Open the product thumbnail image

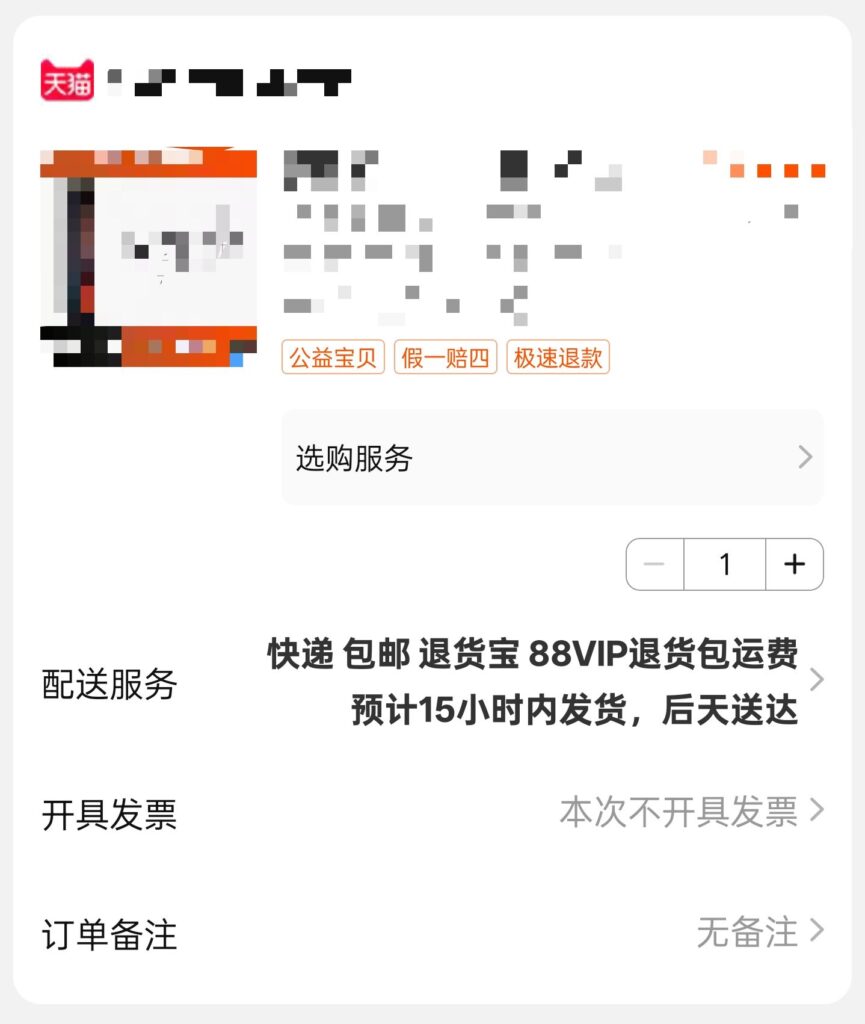point(148,258)
